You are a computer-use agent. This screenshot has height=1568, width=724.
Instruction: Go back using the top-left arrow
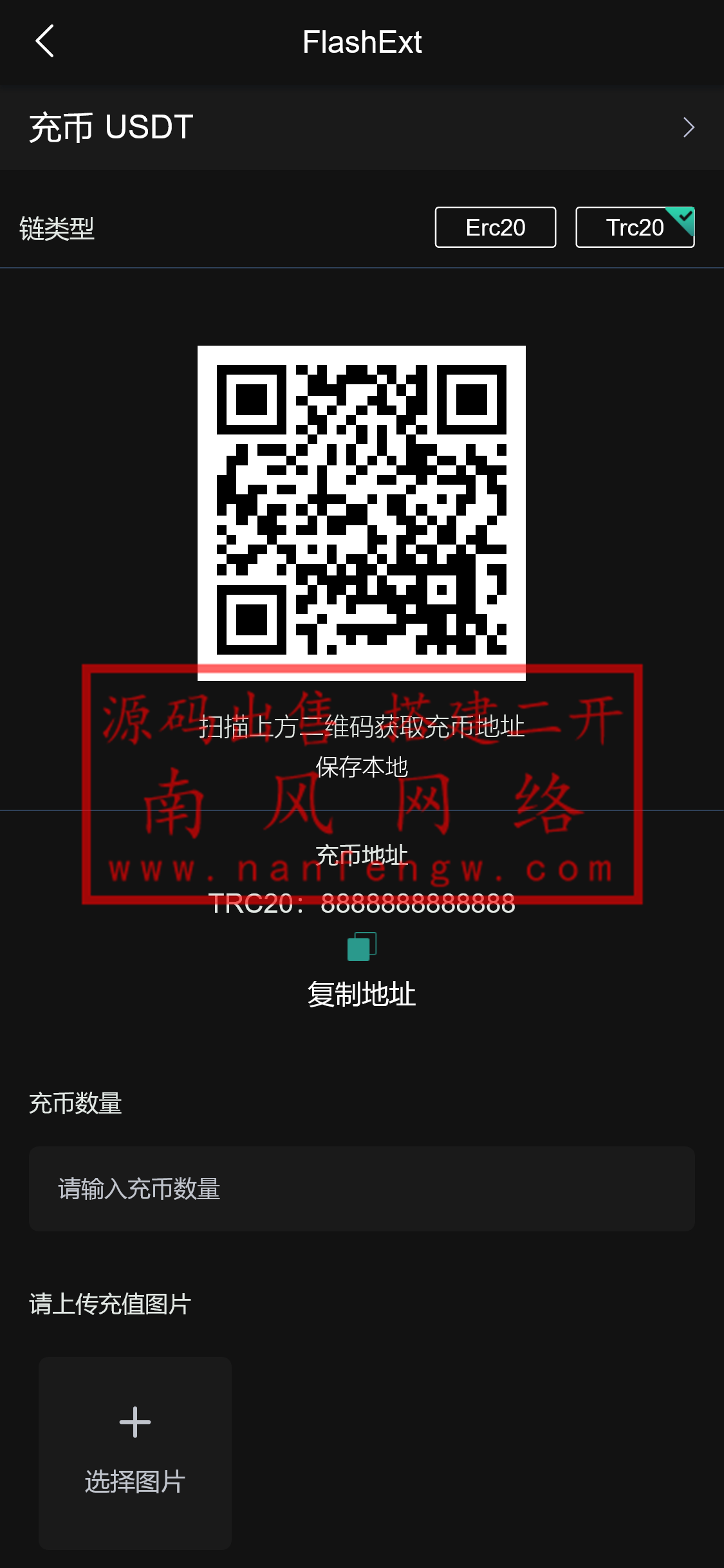pos(44,42)
